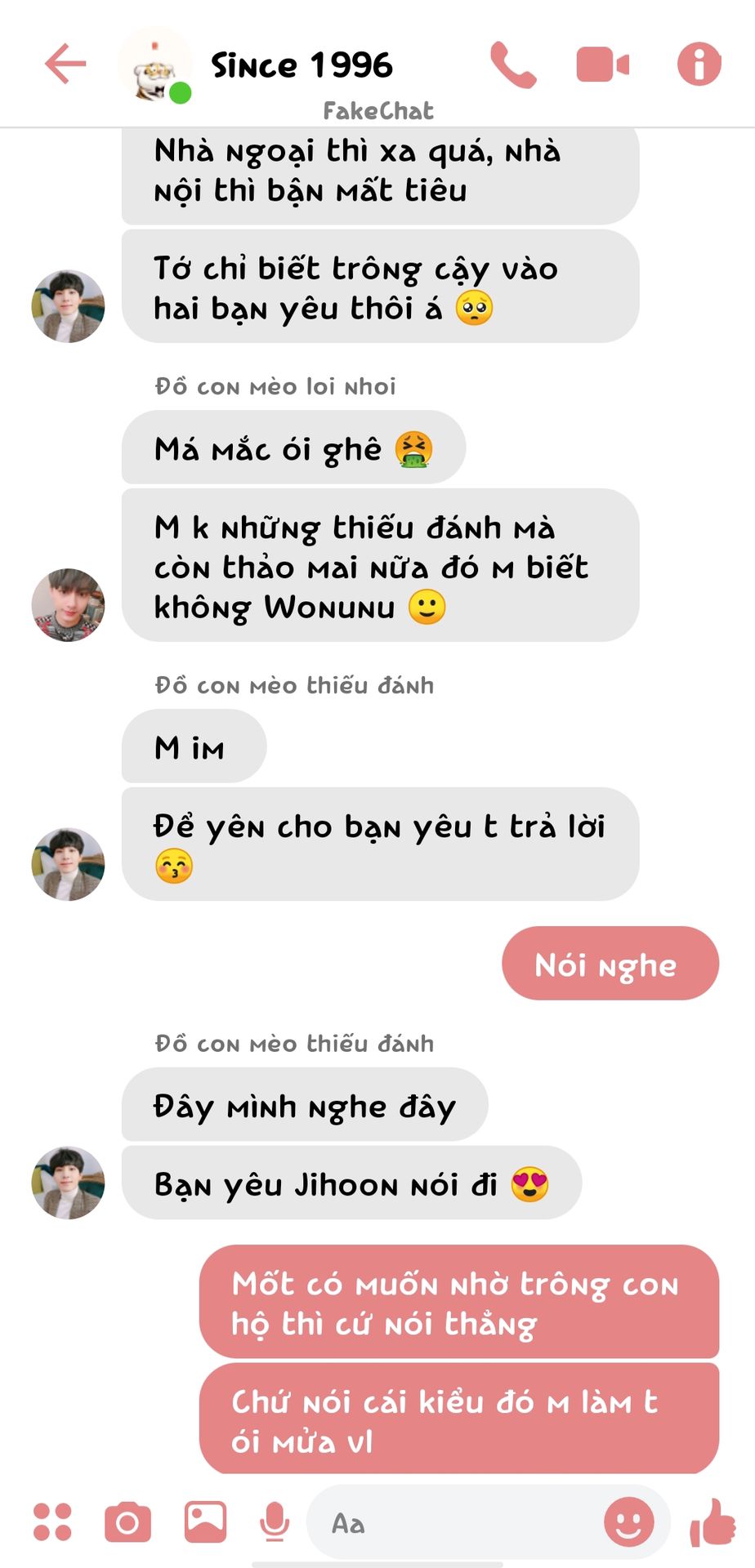This screenshot has width=755, height=1568.
Task: Send a thumbs-up like
Action: pos(713,1522)
